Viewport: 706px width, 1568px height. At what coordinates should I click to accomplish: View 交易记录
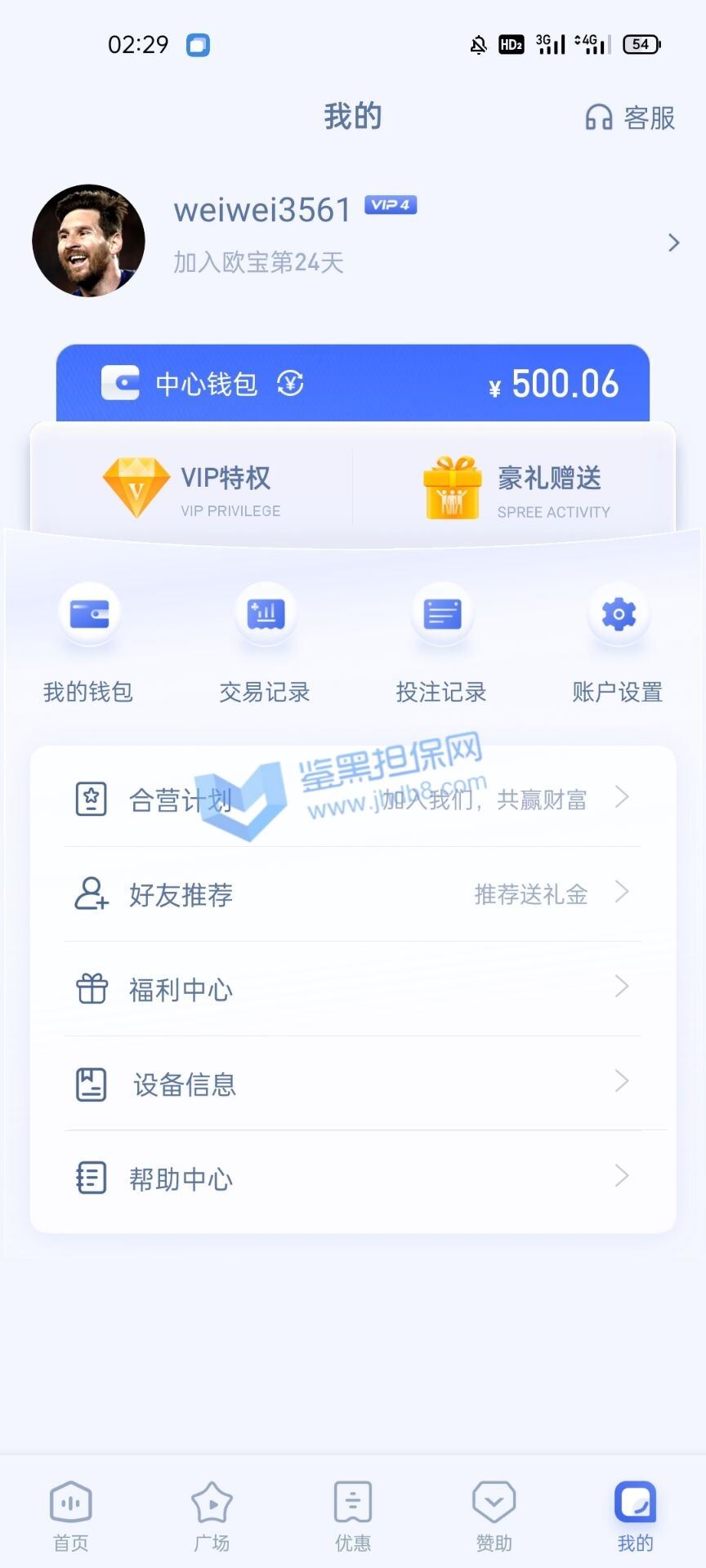click(265, 642)
